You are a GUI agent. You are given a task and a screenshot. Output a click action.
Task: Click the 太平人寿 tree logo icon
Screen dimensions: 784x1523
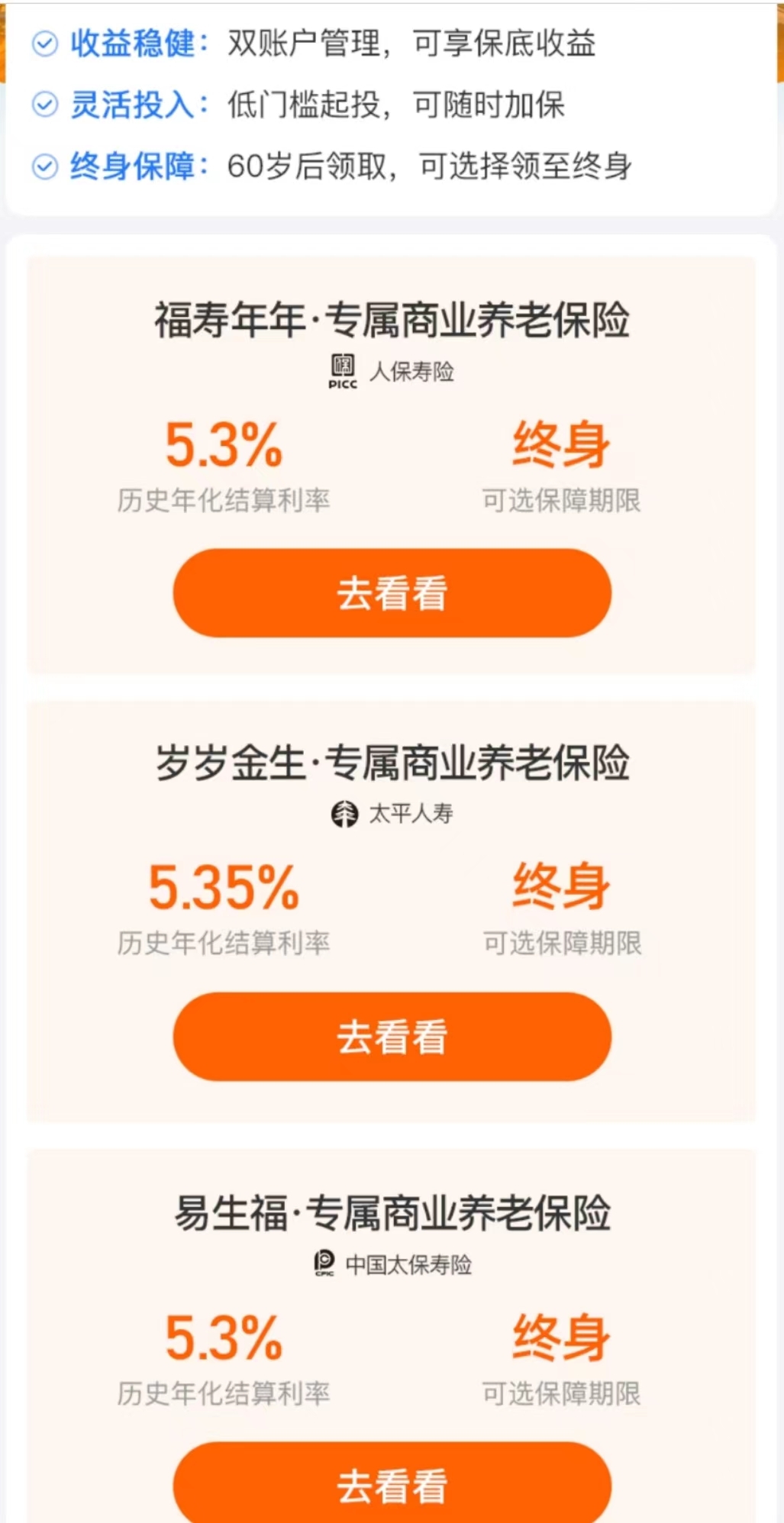345,815
